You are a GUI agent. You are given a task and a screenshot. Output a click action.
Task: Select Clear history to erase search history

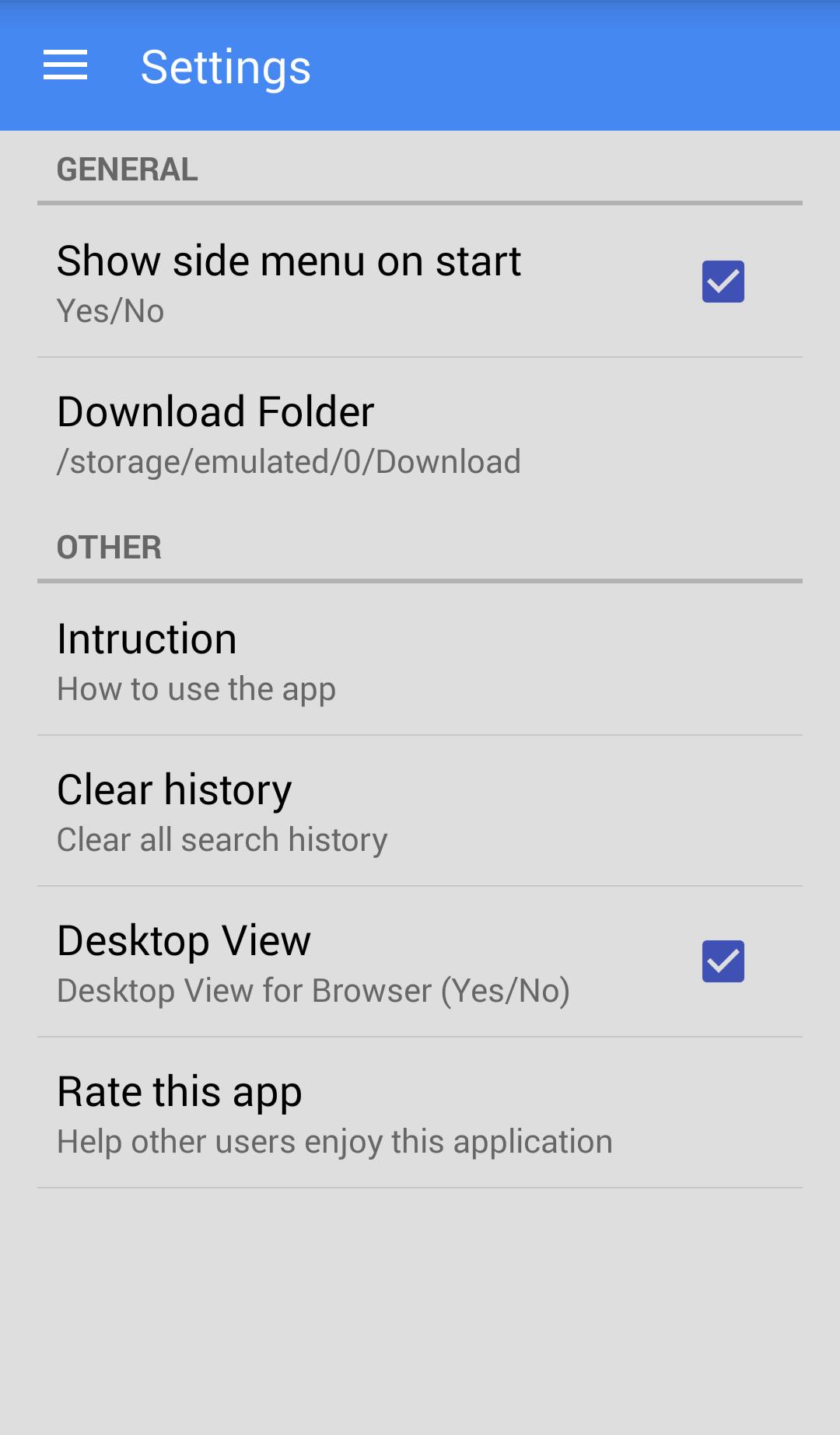coord(174,789)
